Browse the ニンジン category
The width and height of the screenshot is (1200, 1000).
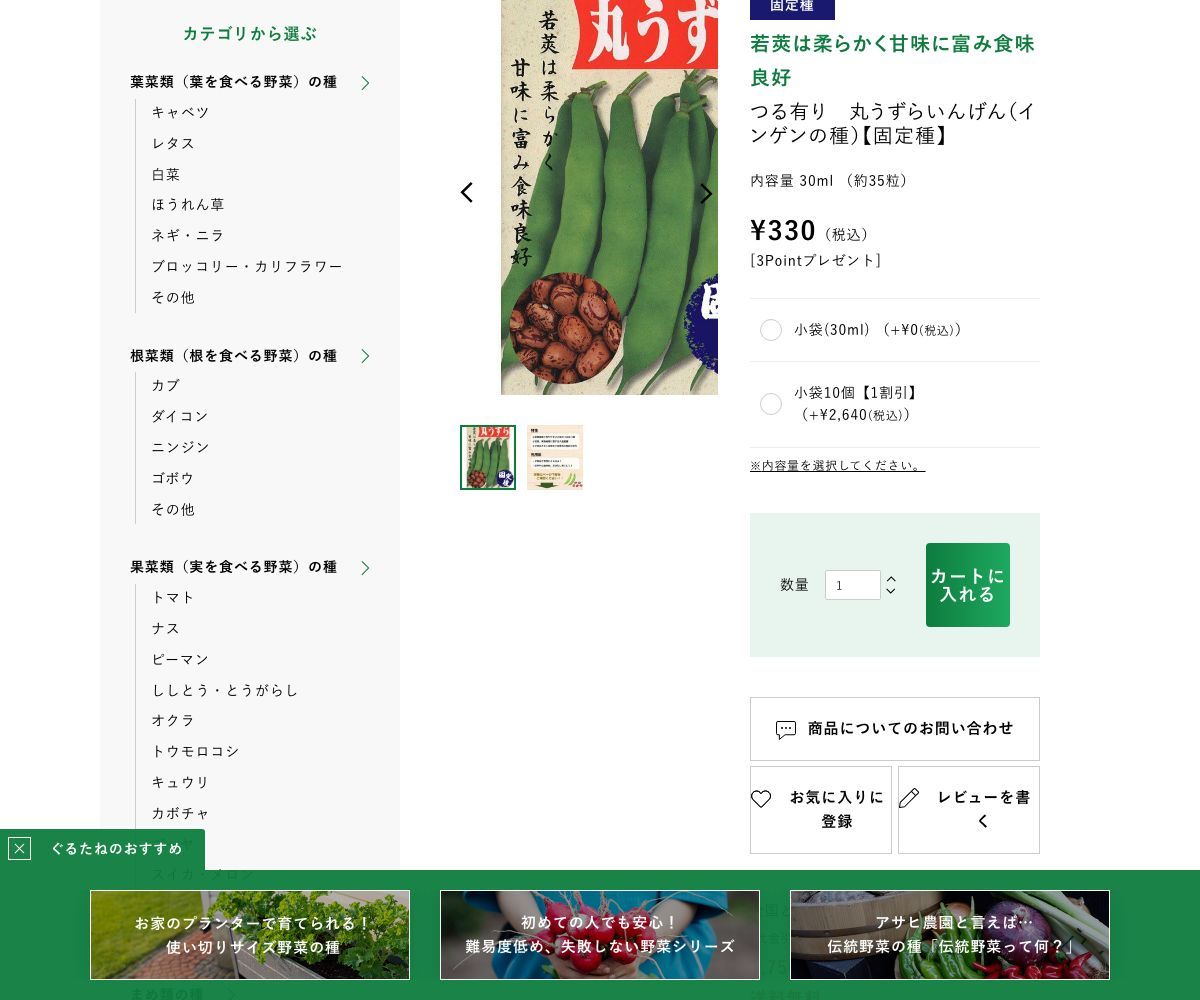181,447
